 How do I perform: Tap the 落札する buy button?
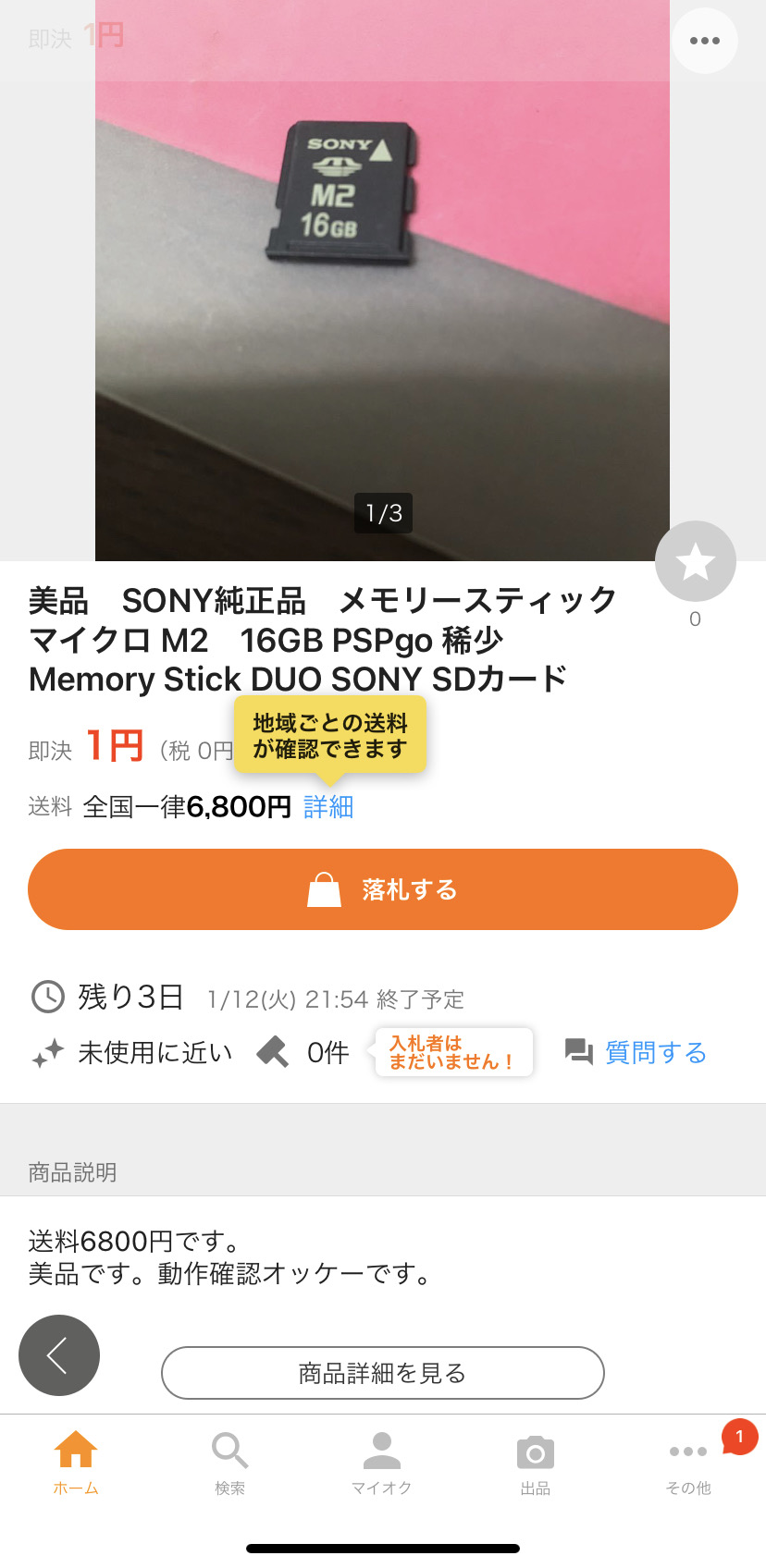coord(383,889)
